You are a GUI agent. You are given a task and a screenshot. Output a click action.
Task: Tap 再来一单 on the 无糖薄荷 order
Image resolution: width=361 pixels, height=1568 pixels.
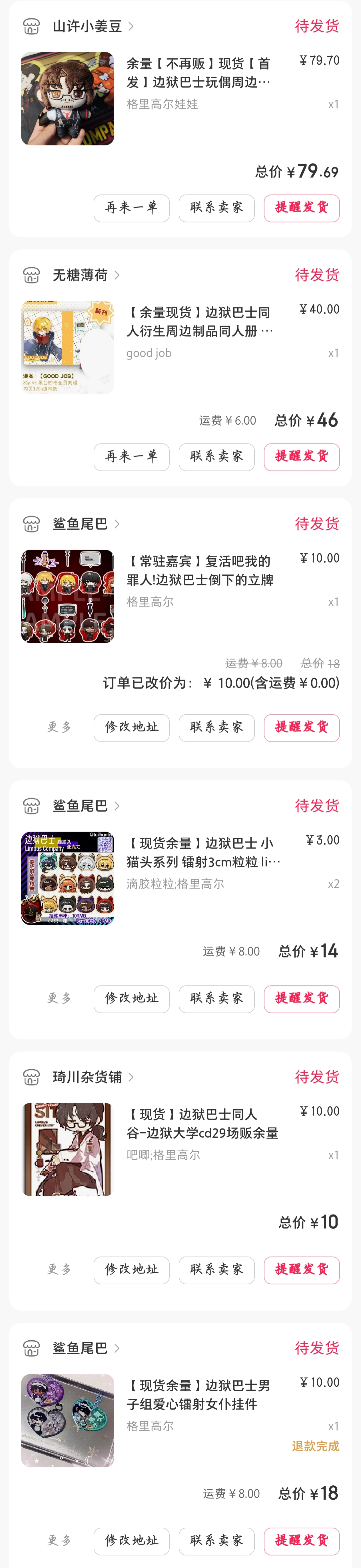pos(131,457)
